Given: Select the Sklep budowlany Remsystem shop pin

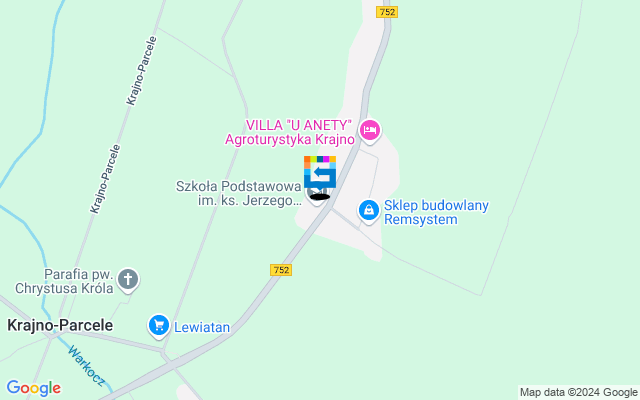Looking at the screenshot, I should [369, 210].
